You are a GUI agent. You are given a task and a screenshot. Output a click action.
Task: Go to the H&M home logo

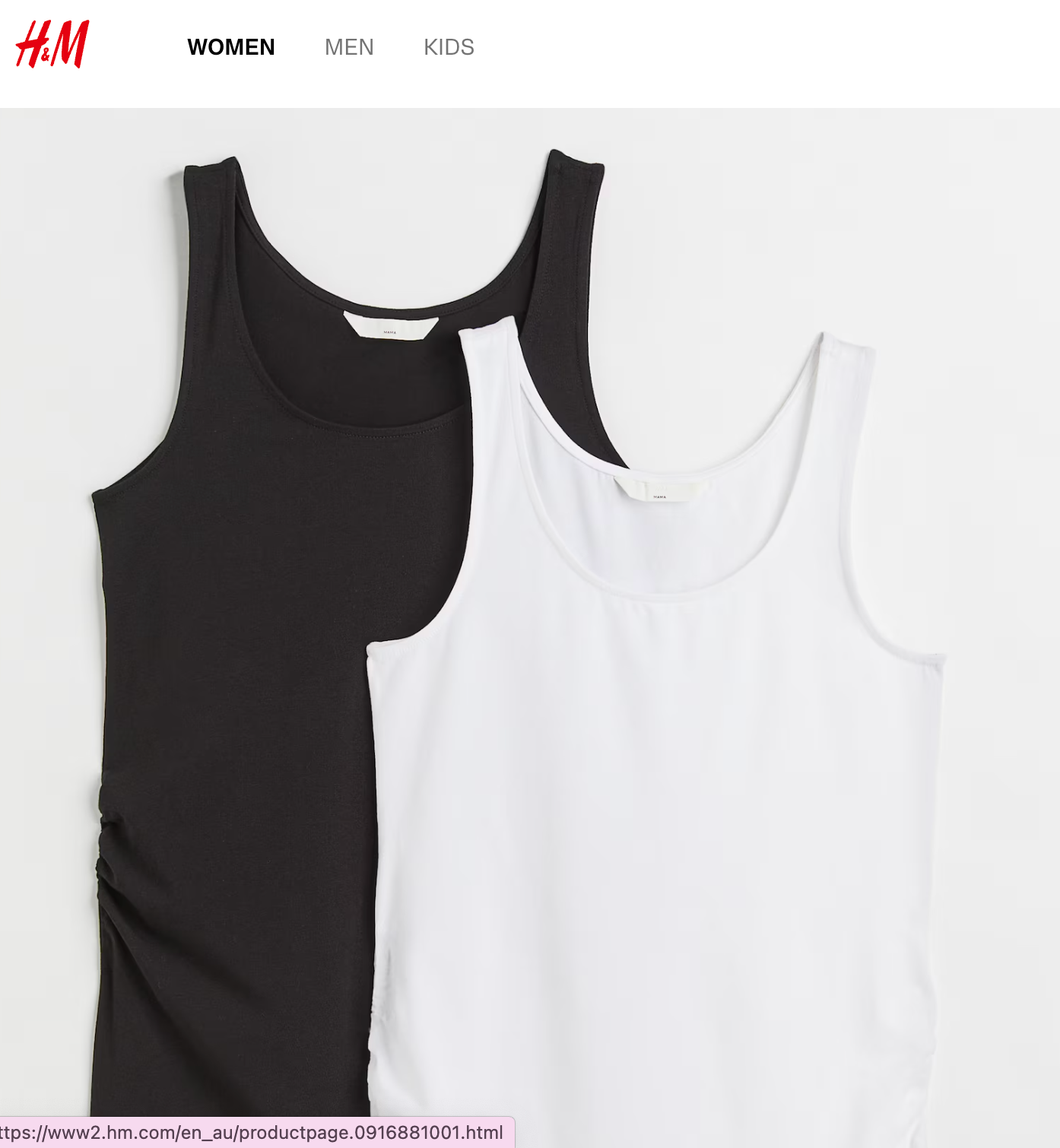(x=52, y=45)
